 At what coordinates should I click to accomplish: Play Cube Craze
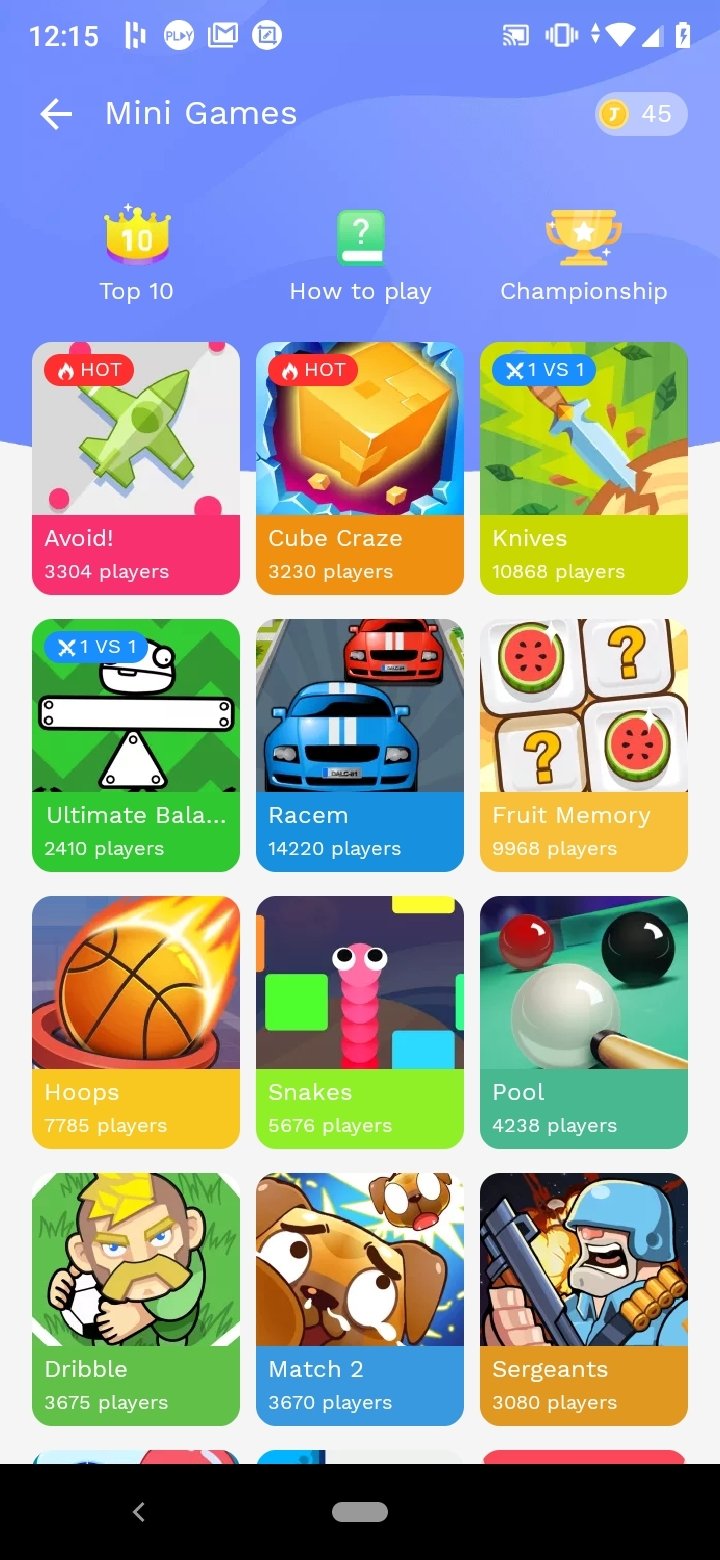point(360,468)
